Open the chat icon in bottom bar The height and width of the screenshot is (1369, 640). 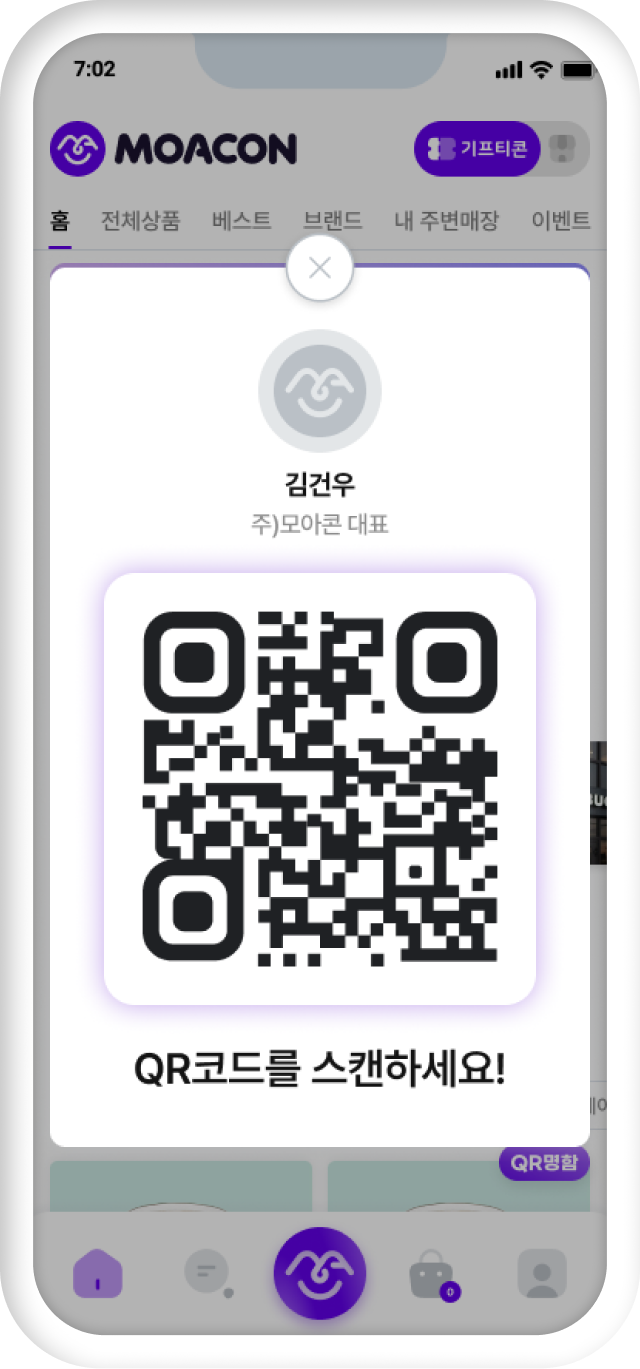coord(208,1273)
